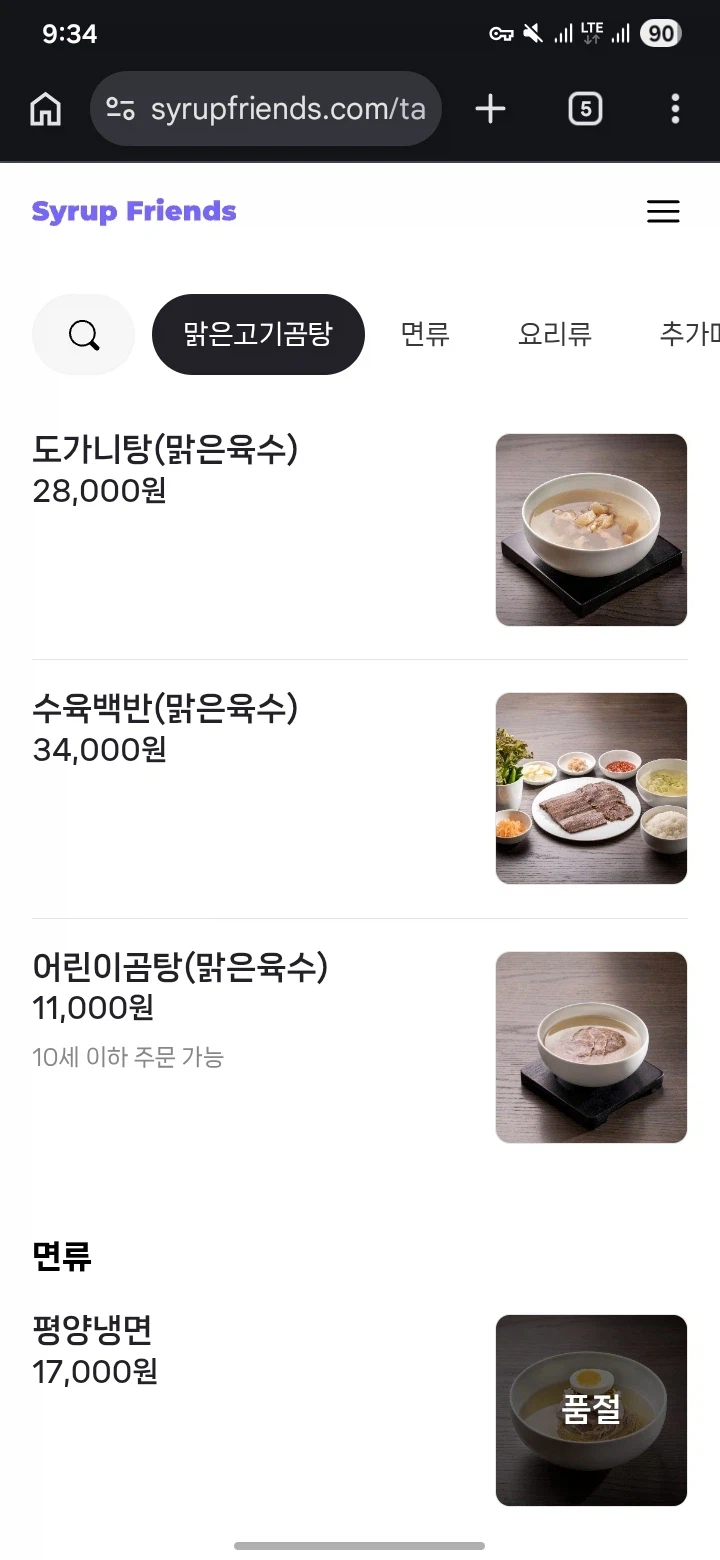Tap the horizontal scrollbar at the bottom
The width and height of the screenshot is (720, 1560).
[360, 1546]
